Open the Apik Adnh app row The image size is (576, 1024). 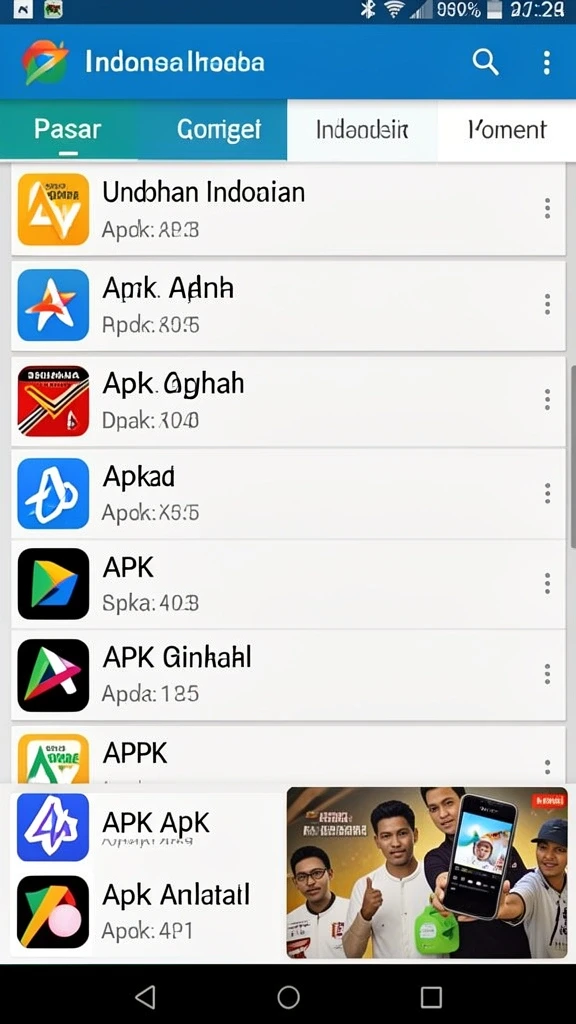pyautogui.click(x=288, y=305)
